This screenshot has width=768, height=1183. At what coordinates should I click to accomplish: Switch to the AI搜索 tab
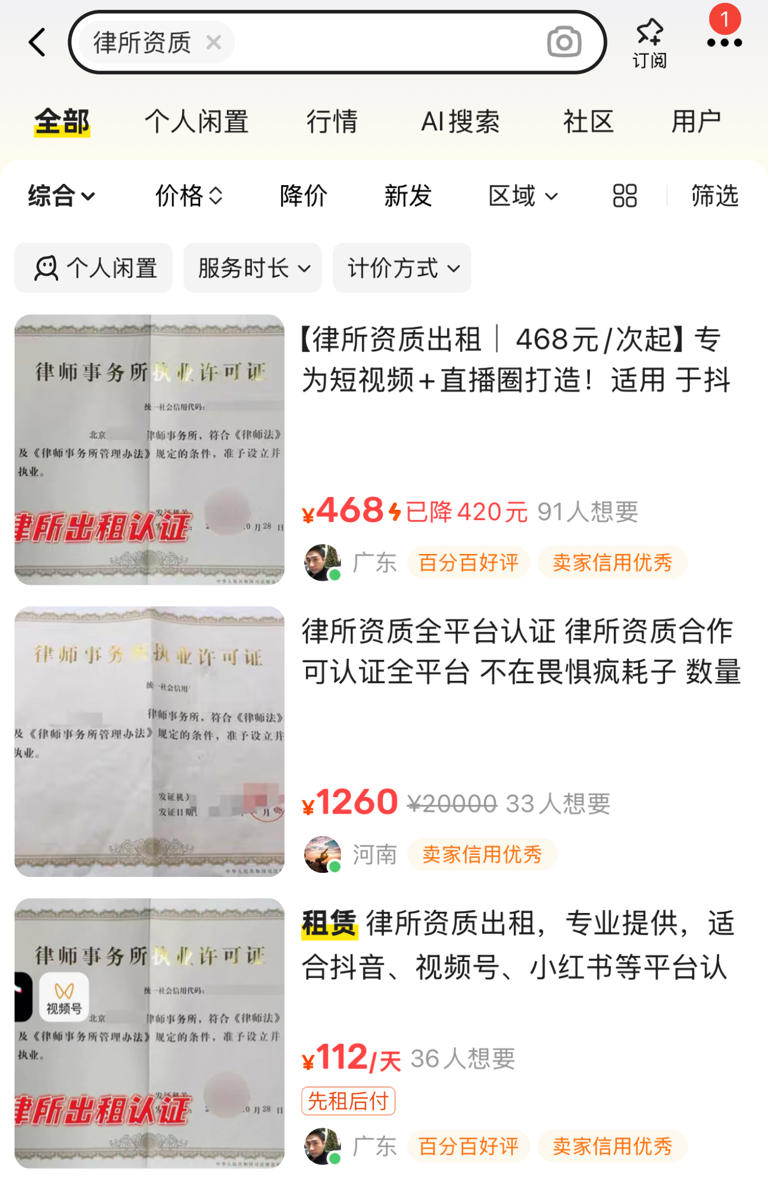[459, 121]
